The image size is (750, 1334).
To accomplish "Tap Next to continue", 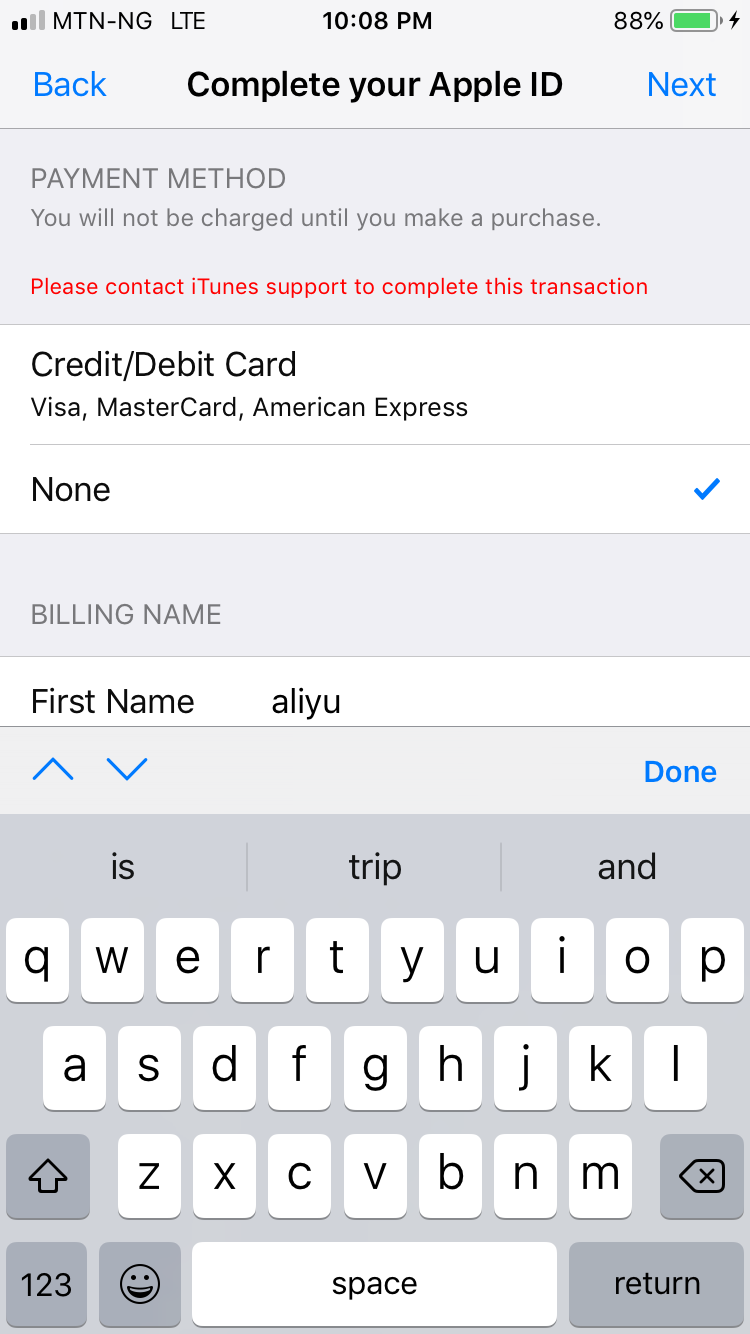I will (681, 85).
